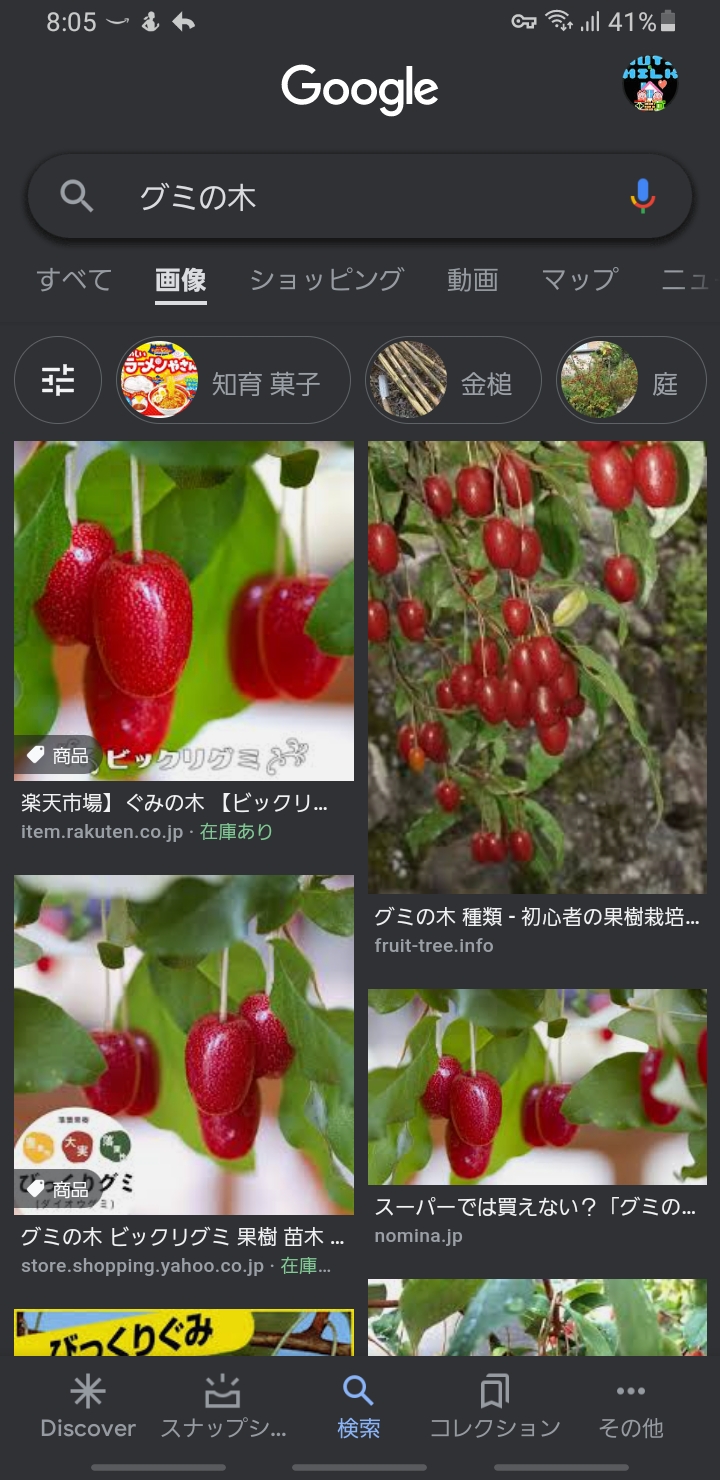Select the 金槌 suggestion chip

[x=453, y=381]
